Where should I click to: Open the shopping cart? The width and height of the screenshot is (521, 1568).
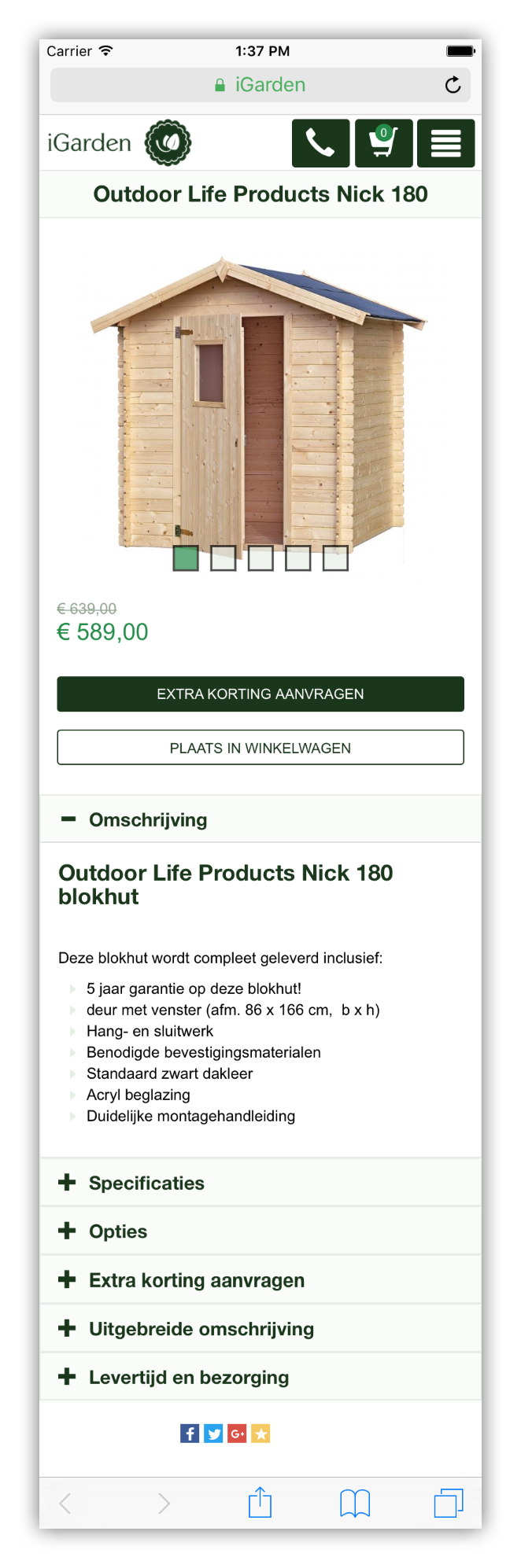point(383,144)
